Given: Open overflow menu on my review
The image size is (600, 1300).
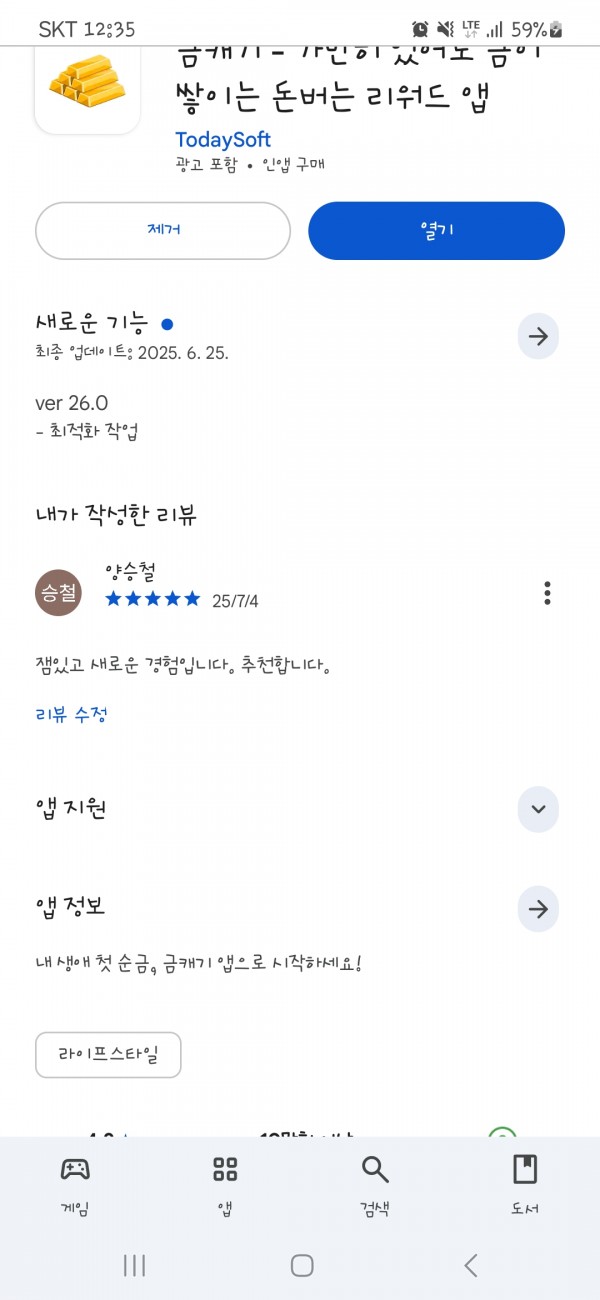Looking at the screenshot, I should pyautogui.click(x=547, y=593).
